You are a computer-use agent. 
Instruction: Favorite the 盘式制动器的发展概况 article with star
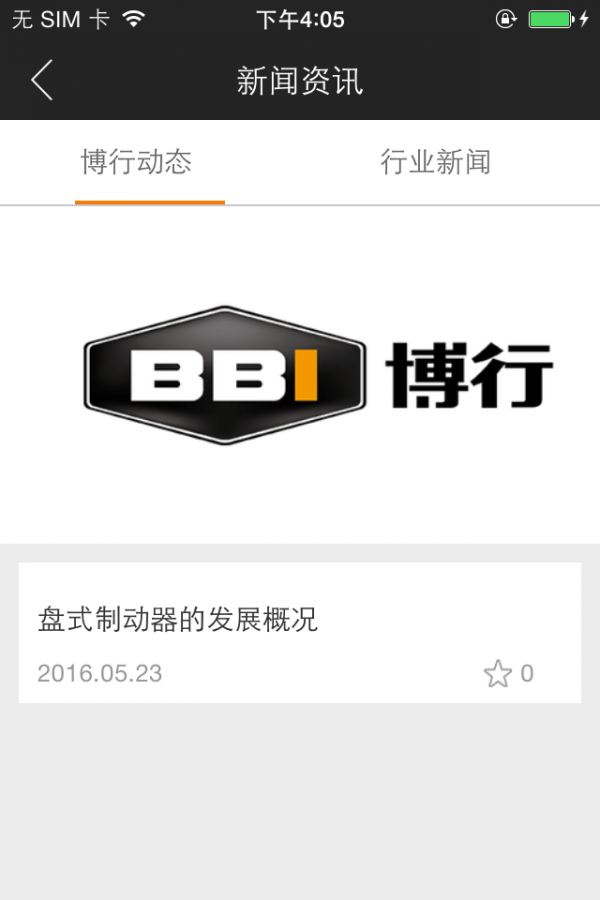pyautogui.click(x=498, y=674)
